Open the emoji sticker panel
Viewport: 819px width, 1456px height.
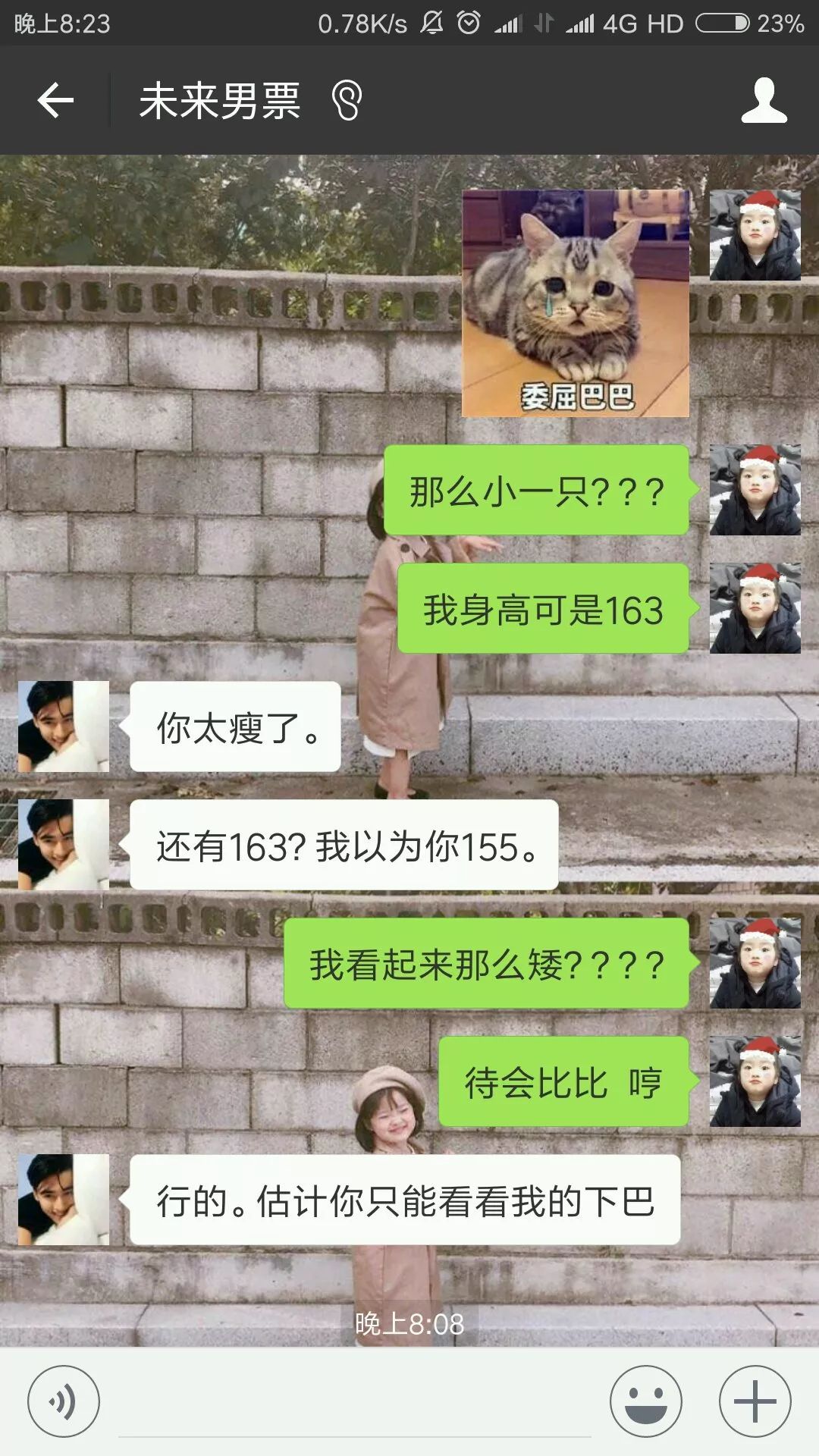click(x=646, y=1401)
